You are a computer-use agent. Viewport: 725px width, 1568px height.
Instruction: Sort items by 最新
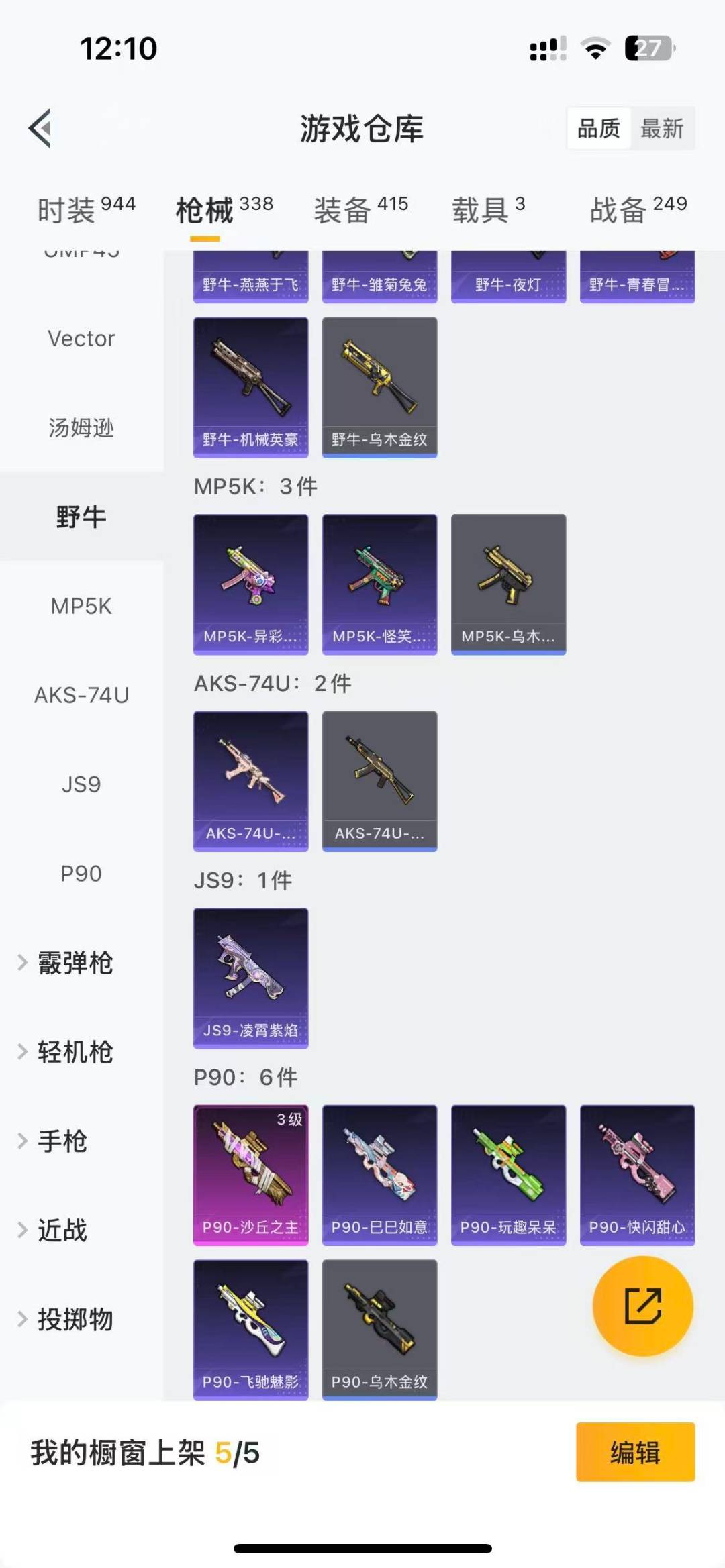[662, 128]
